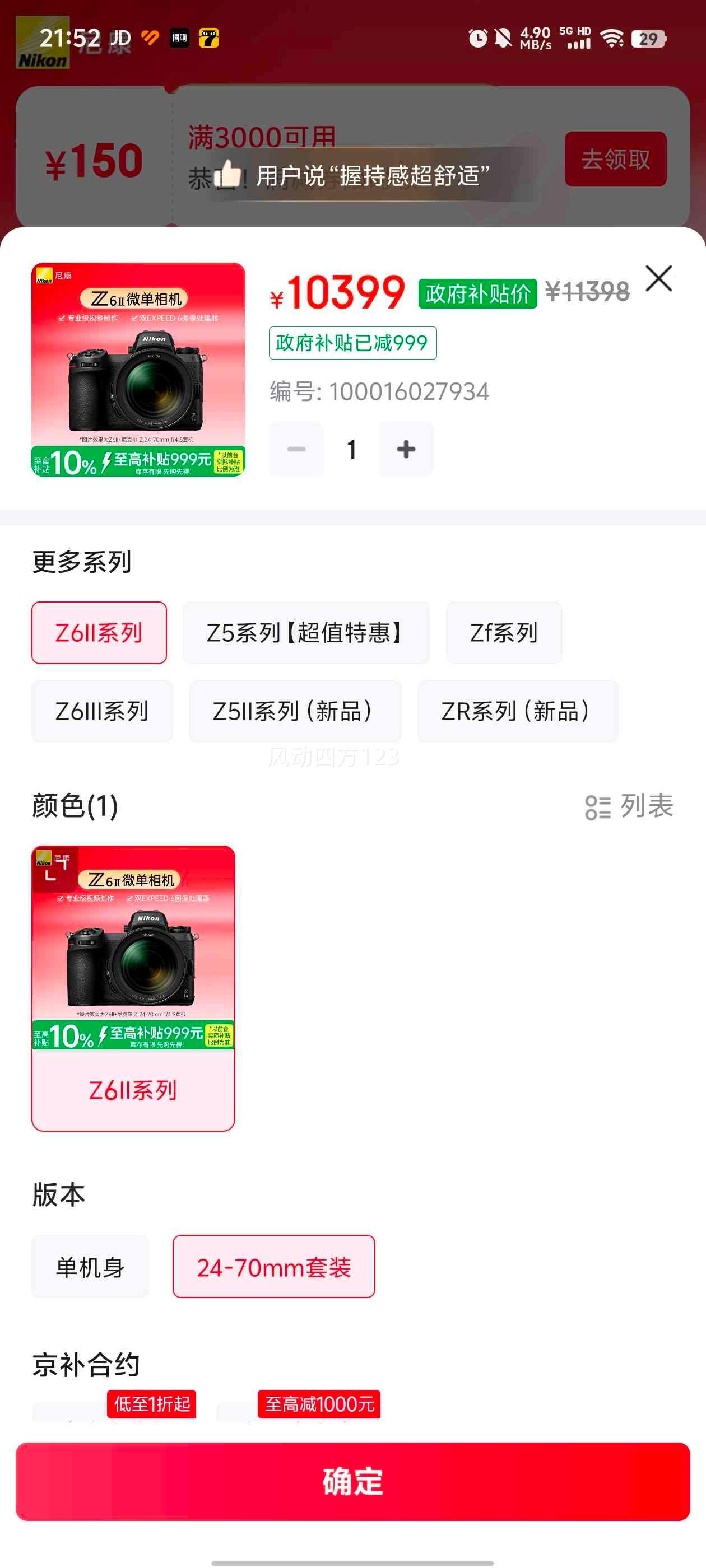Click the alarm clock icon in status bar
Image resolution: width=706 pixels, height=1568 pixels.
pos(477,38)
